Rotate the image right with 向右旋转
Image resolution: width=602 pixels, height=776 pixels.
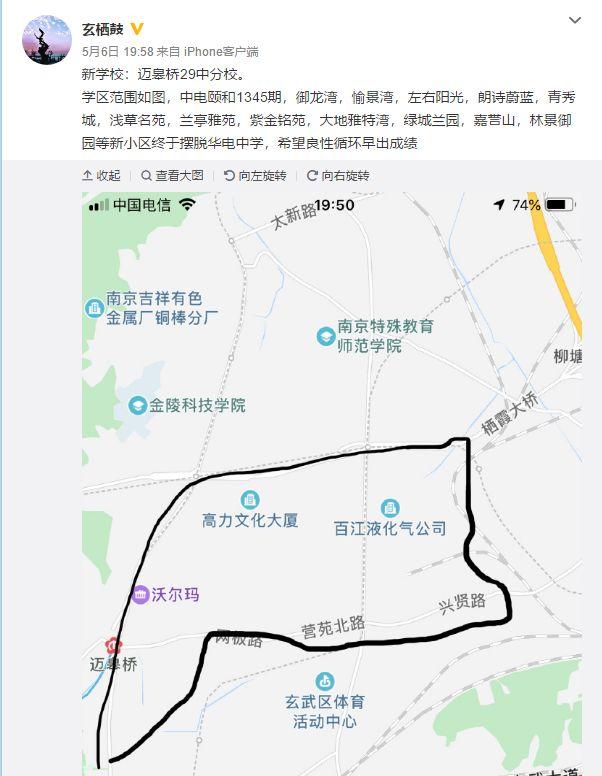coord(338,175)
